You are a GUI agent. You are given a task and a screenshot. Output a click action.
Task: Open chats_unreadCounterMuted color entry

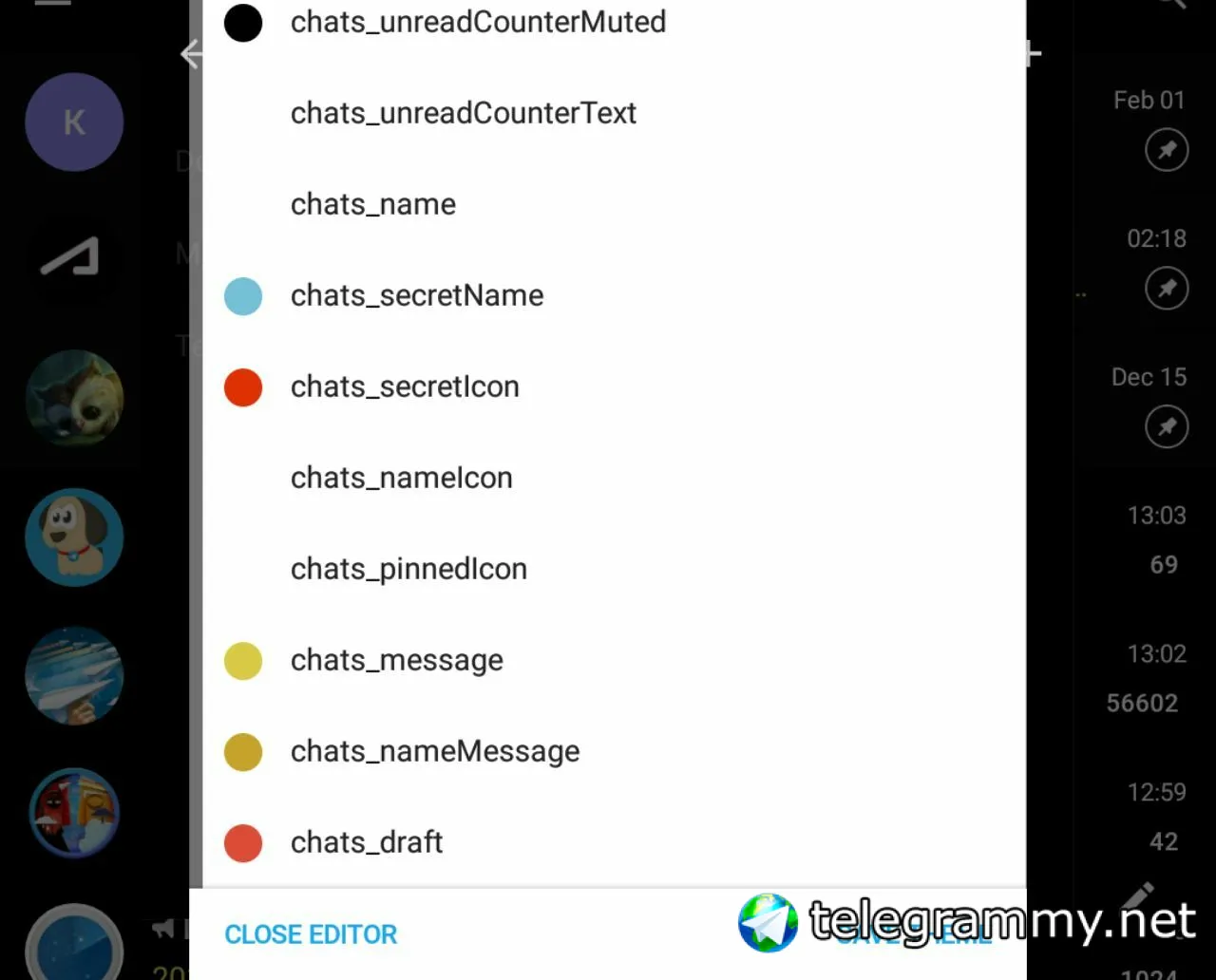click(x=478, y=22)
